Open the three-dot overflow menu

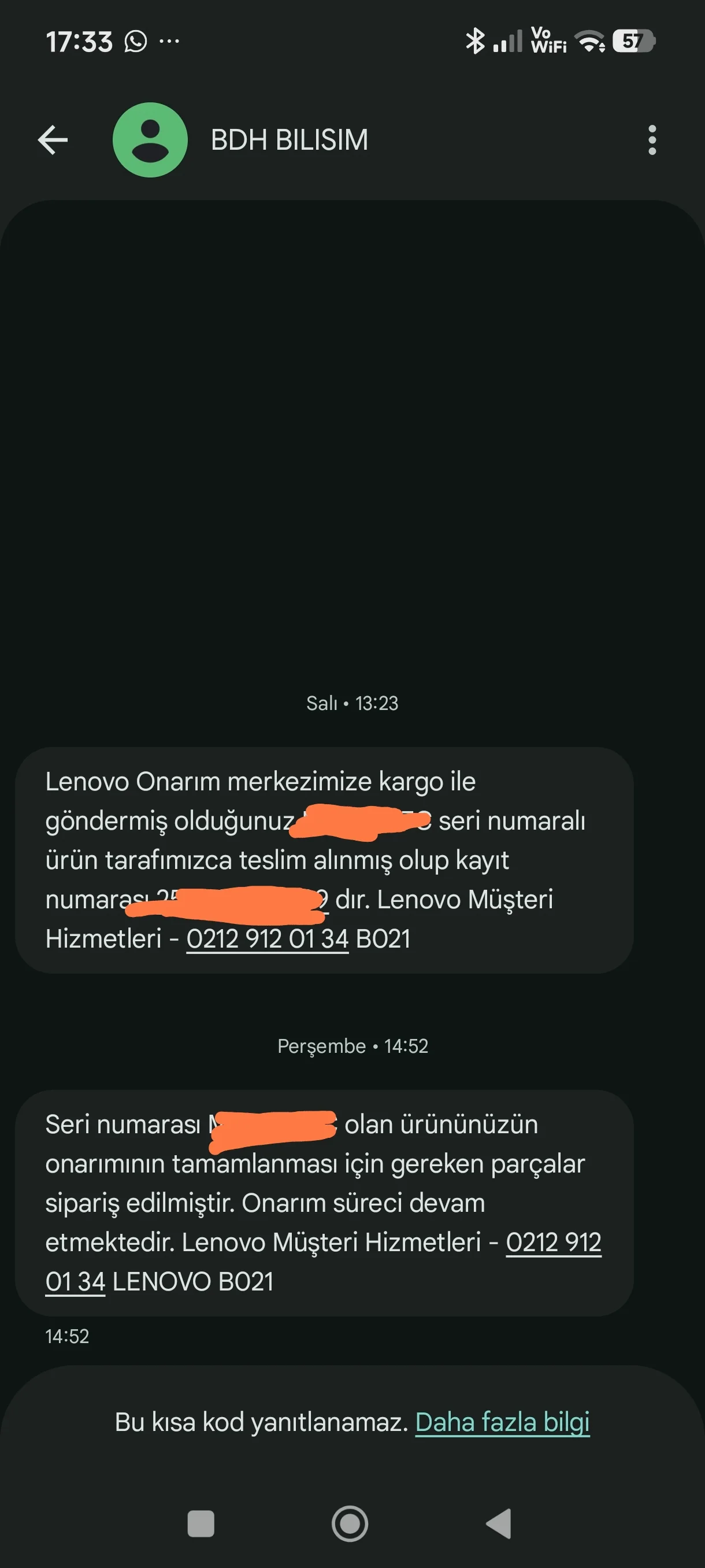click(x=652, y=140)
